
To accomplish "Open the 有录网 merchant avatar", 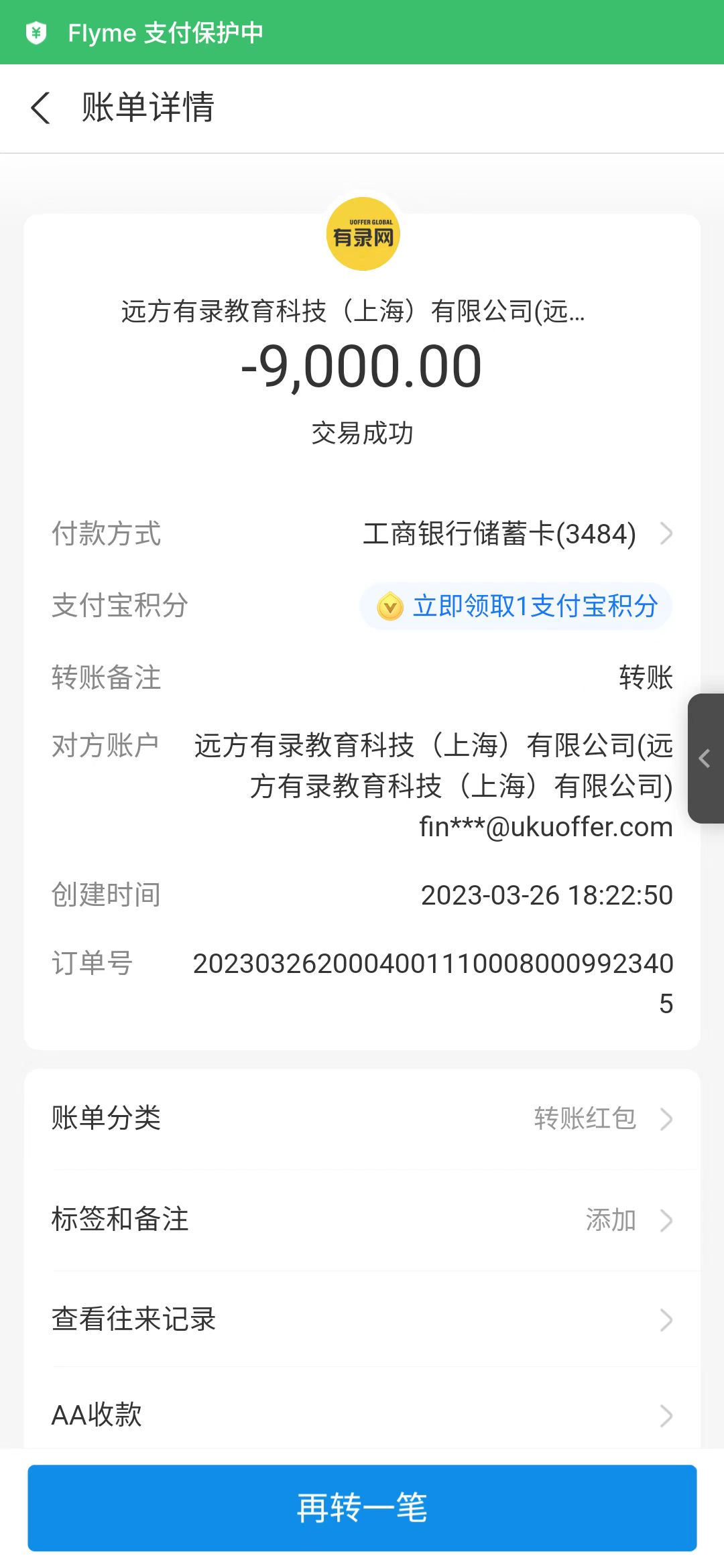I will point(363,234).
